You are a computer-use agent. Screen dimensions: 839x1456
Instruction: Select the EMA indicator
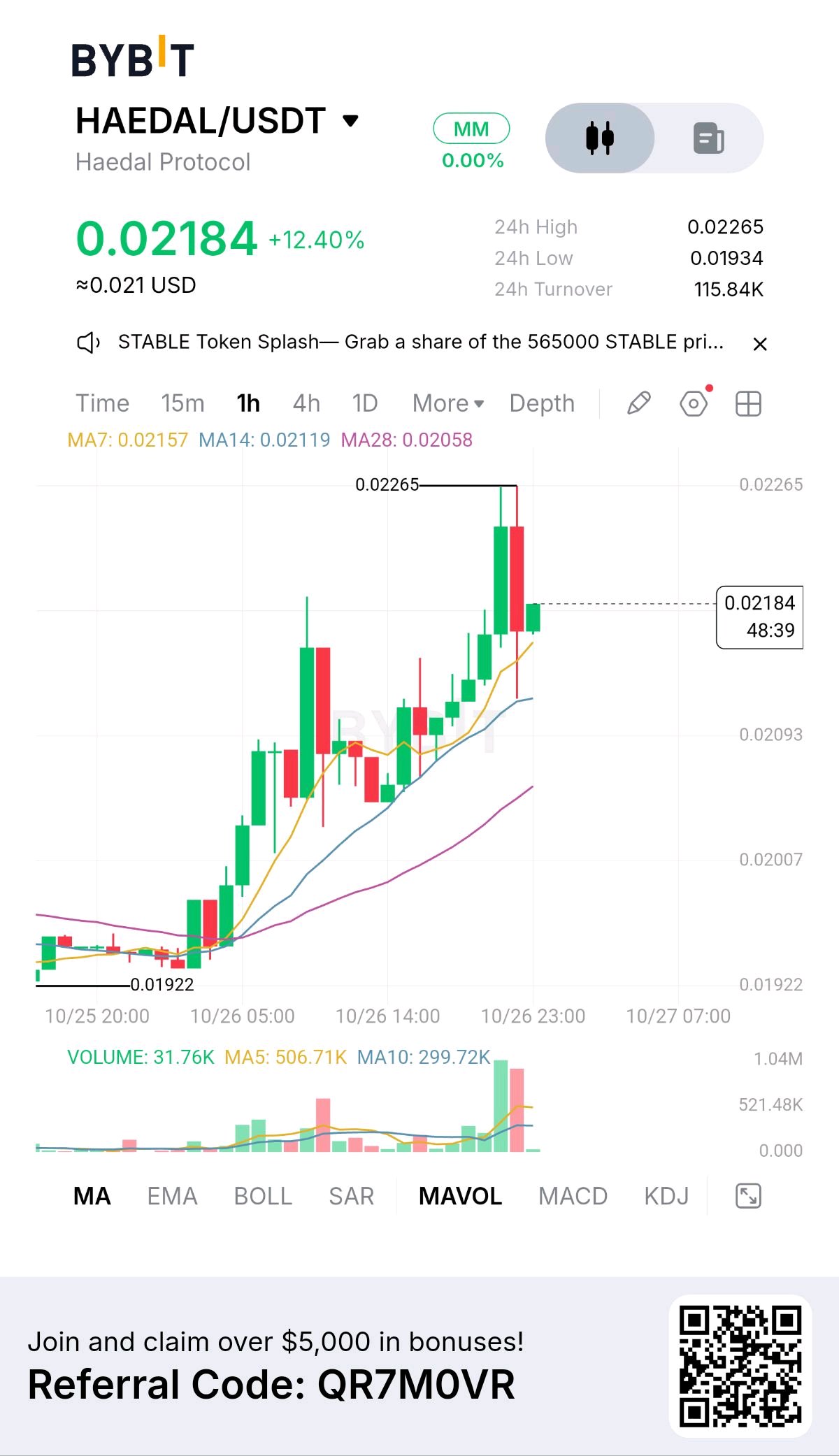(x=172, y=1196)
